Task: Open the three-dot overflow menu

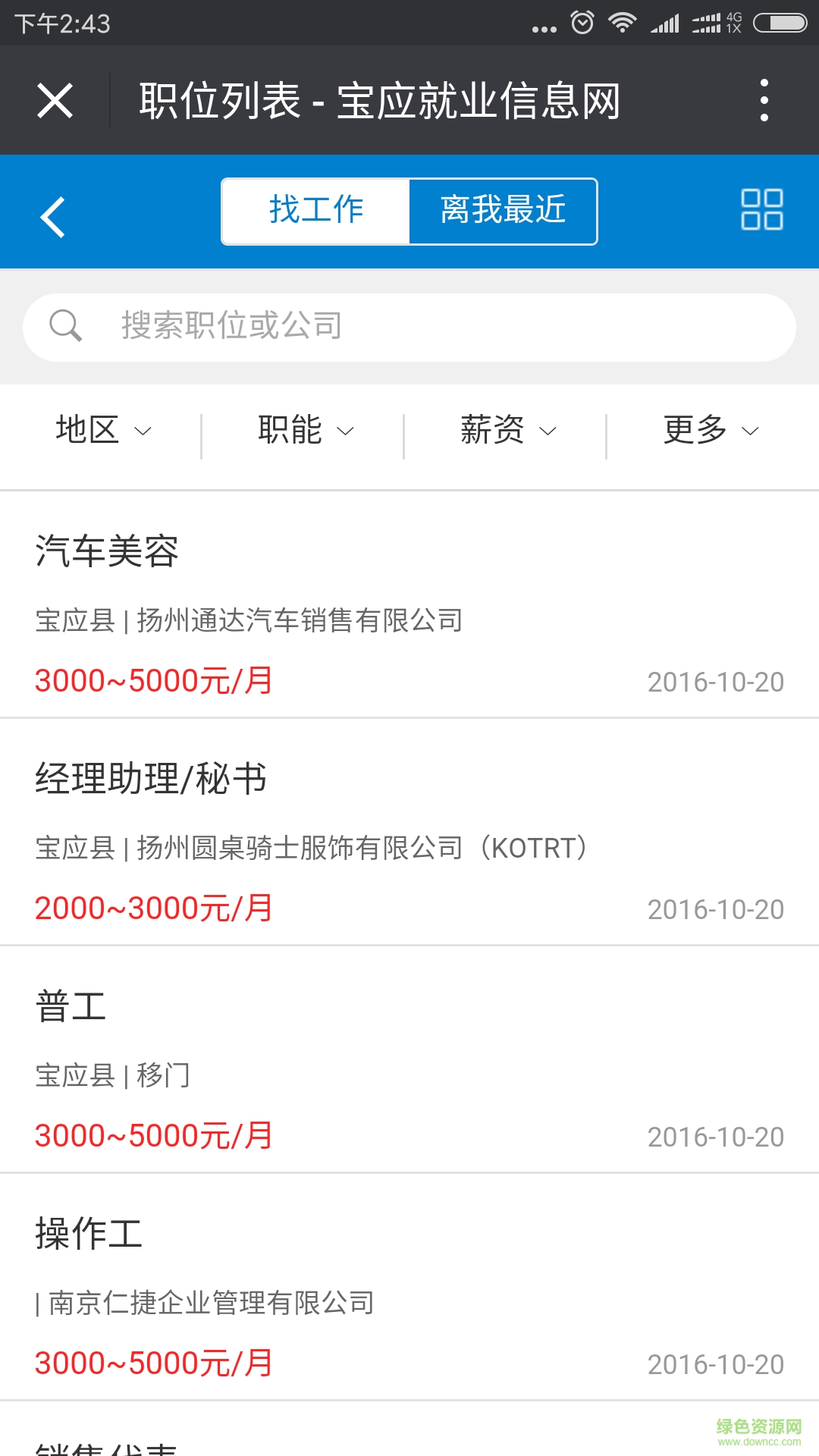Action: click(766, 100)
